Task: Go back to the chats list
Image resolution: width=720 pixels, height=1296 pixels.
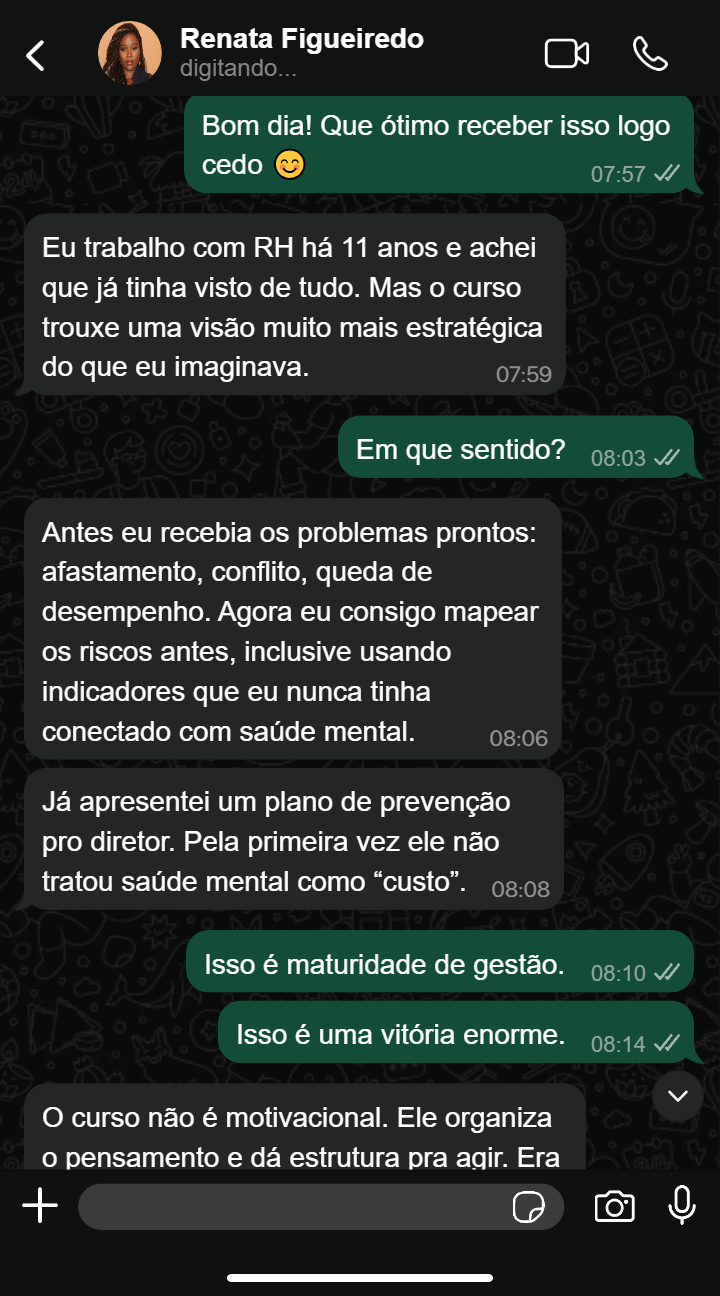Action: pyautogui.click(x=36, y=55)
